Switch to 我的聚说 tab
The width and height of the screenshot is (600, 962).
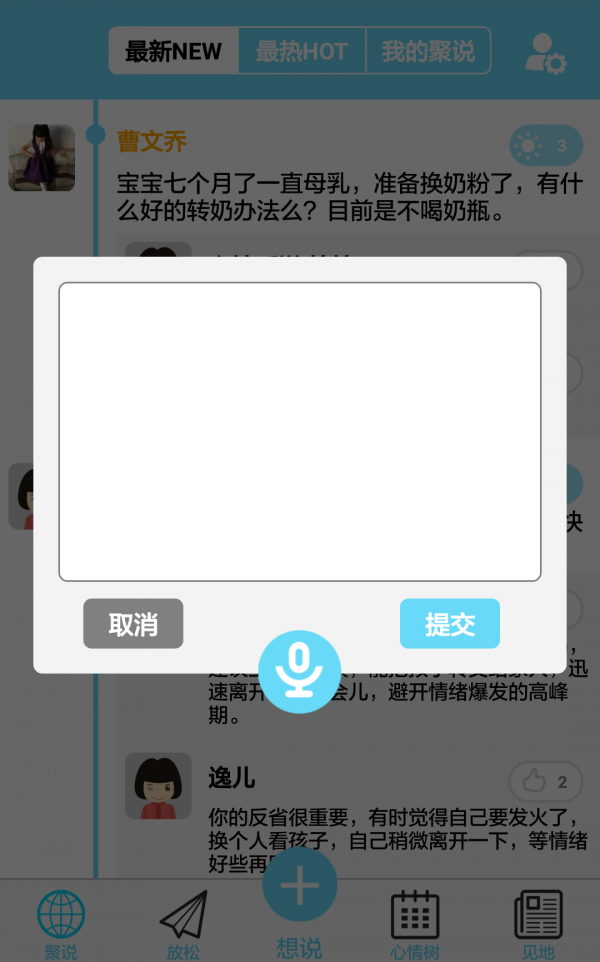click(x=428, y=51)
